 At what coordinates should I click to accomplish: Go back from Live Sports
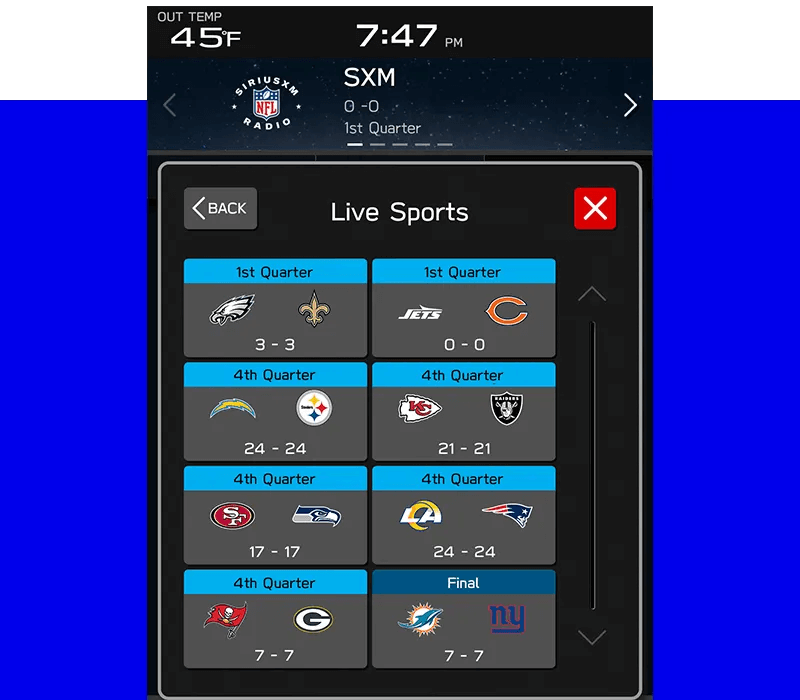[x=220, y=208]
